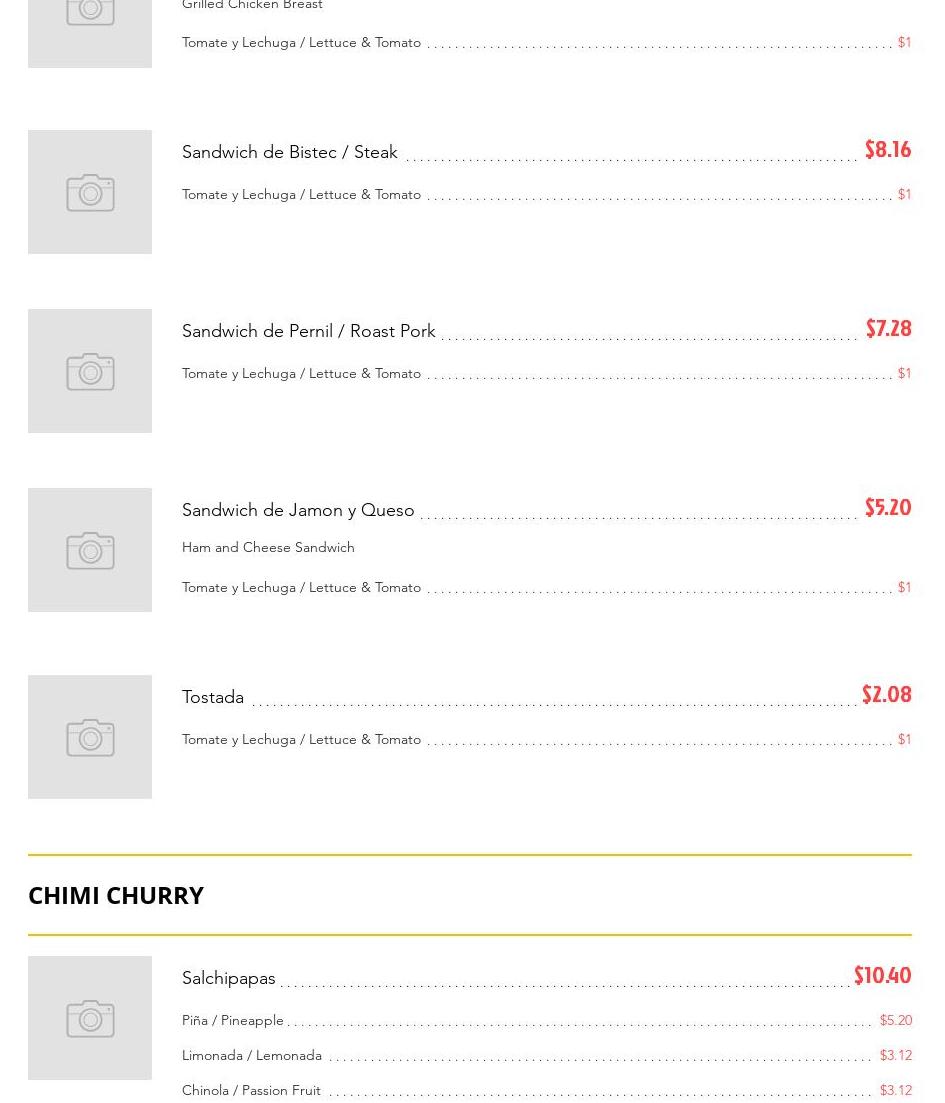Open Sandwich de Jamon y Queso
945x1103 pixels.
coord(298,510)
